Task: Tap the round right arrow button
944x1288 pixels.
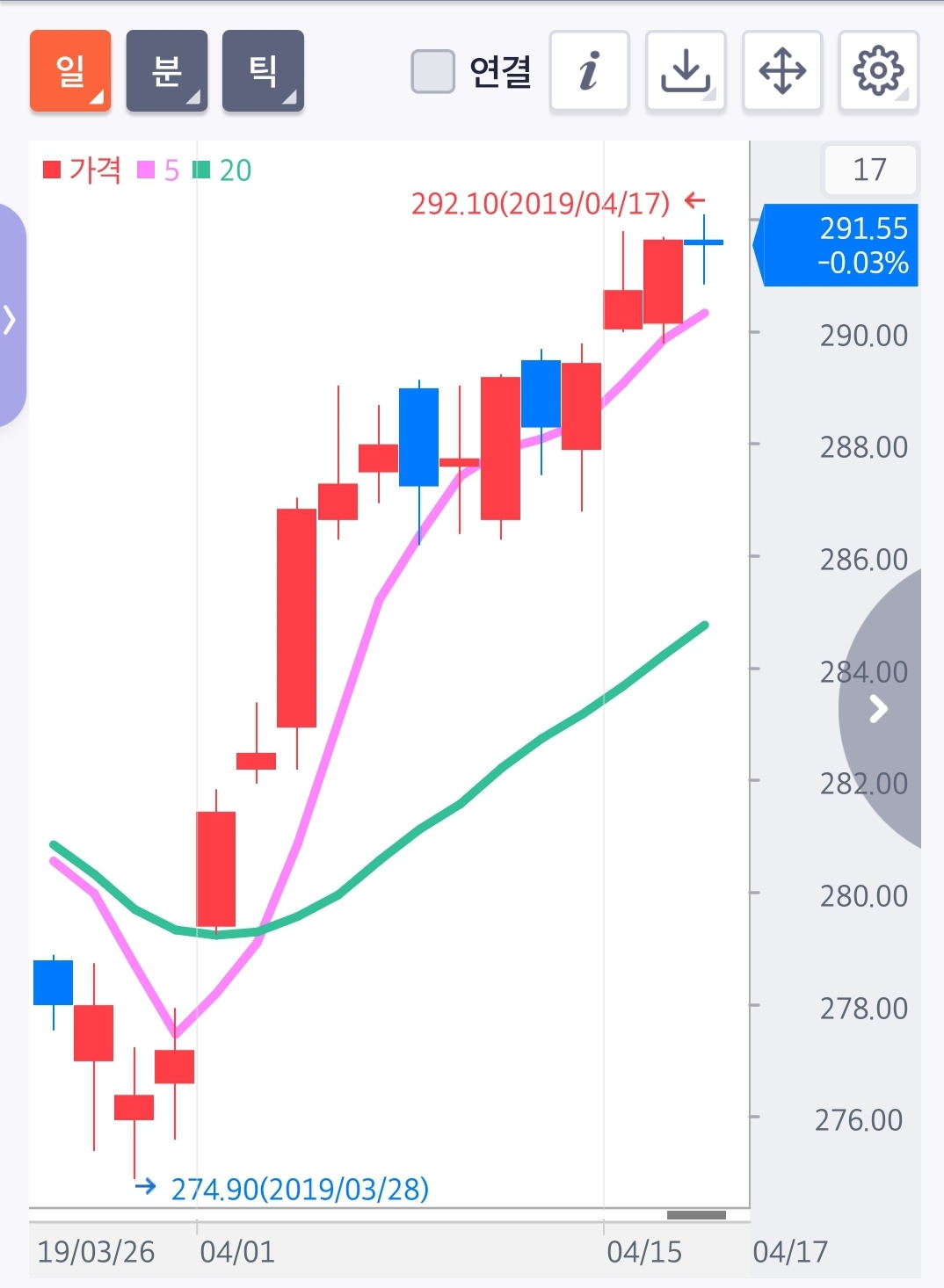Action: pyautogui.click(x=881, y=708)
